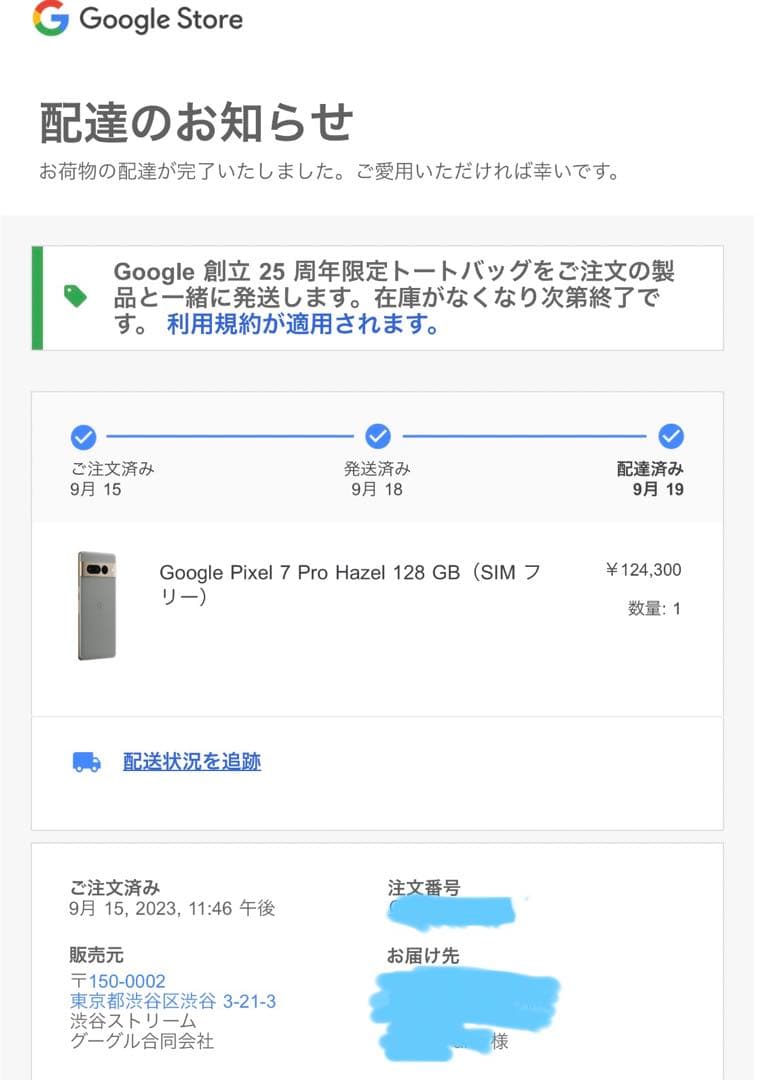Click the delivery truck icon
Screen dimensions: 761x1080
coord(85,761)
